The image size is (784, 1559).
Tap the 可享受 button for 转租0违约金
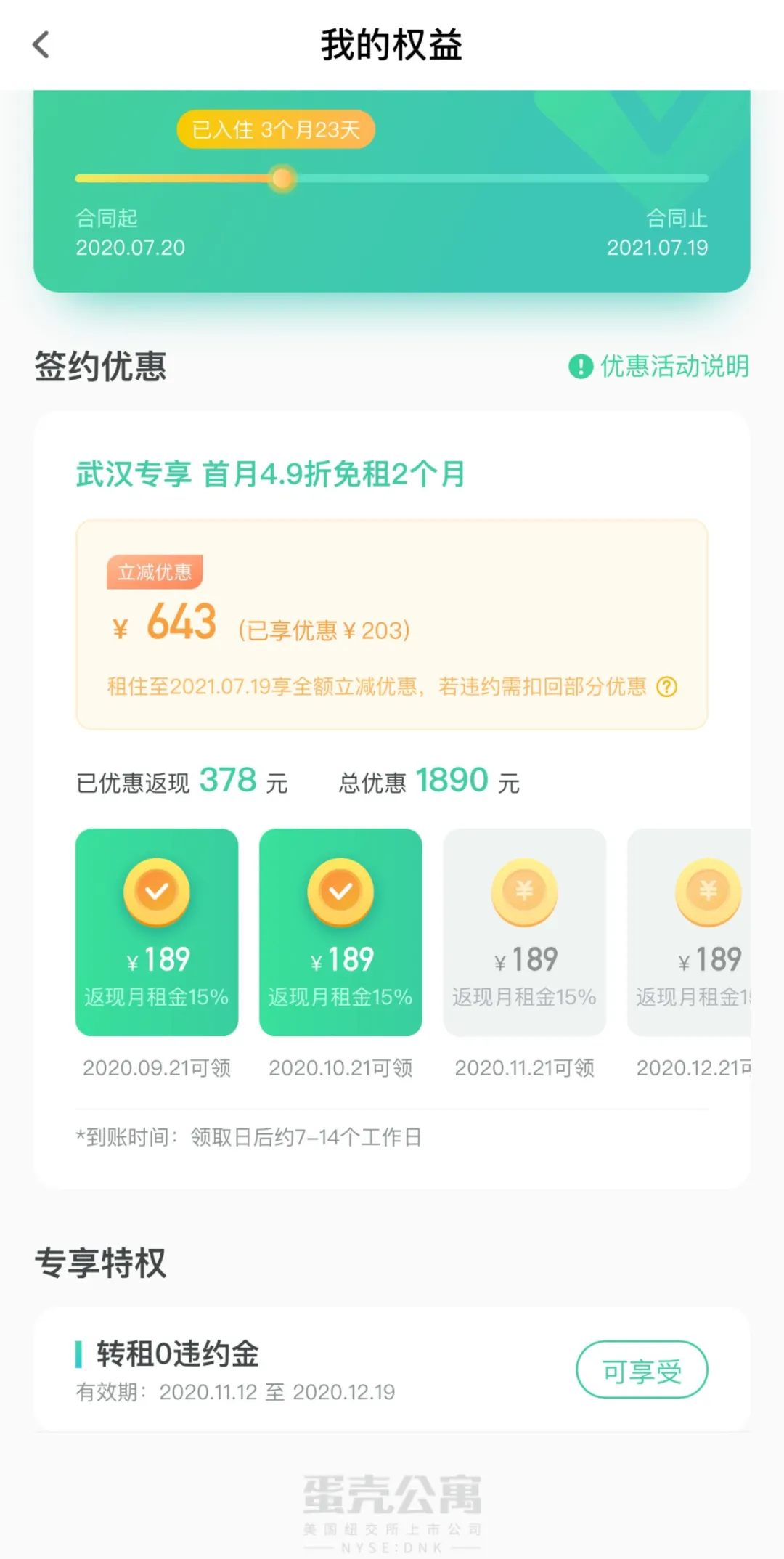(642, 1370)
